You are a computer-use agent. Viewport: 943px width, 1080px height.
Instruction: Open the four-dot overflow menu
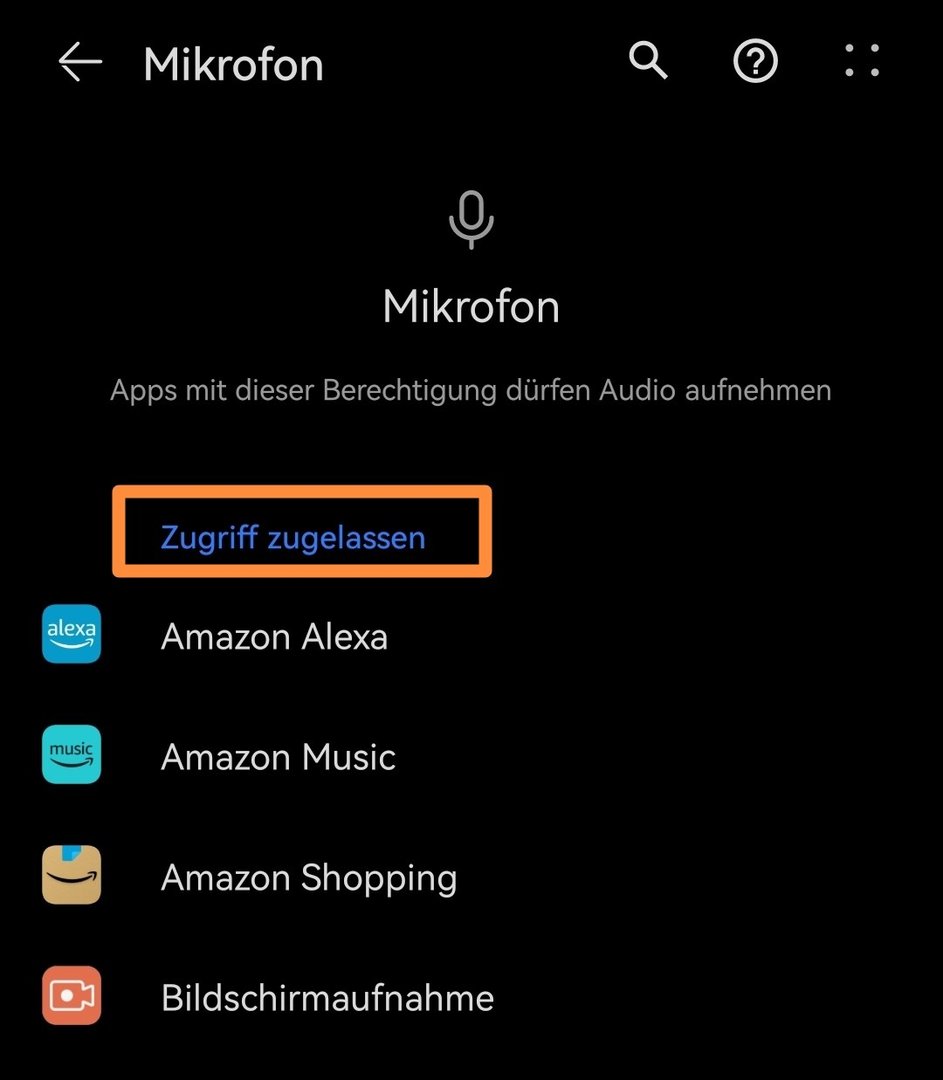click(861, 62)
